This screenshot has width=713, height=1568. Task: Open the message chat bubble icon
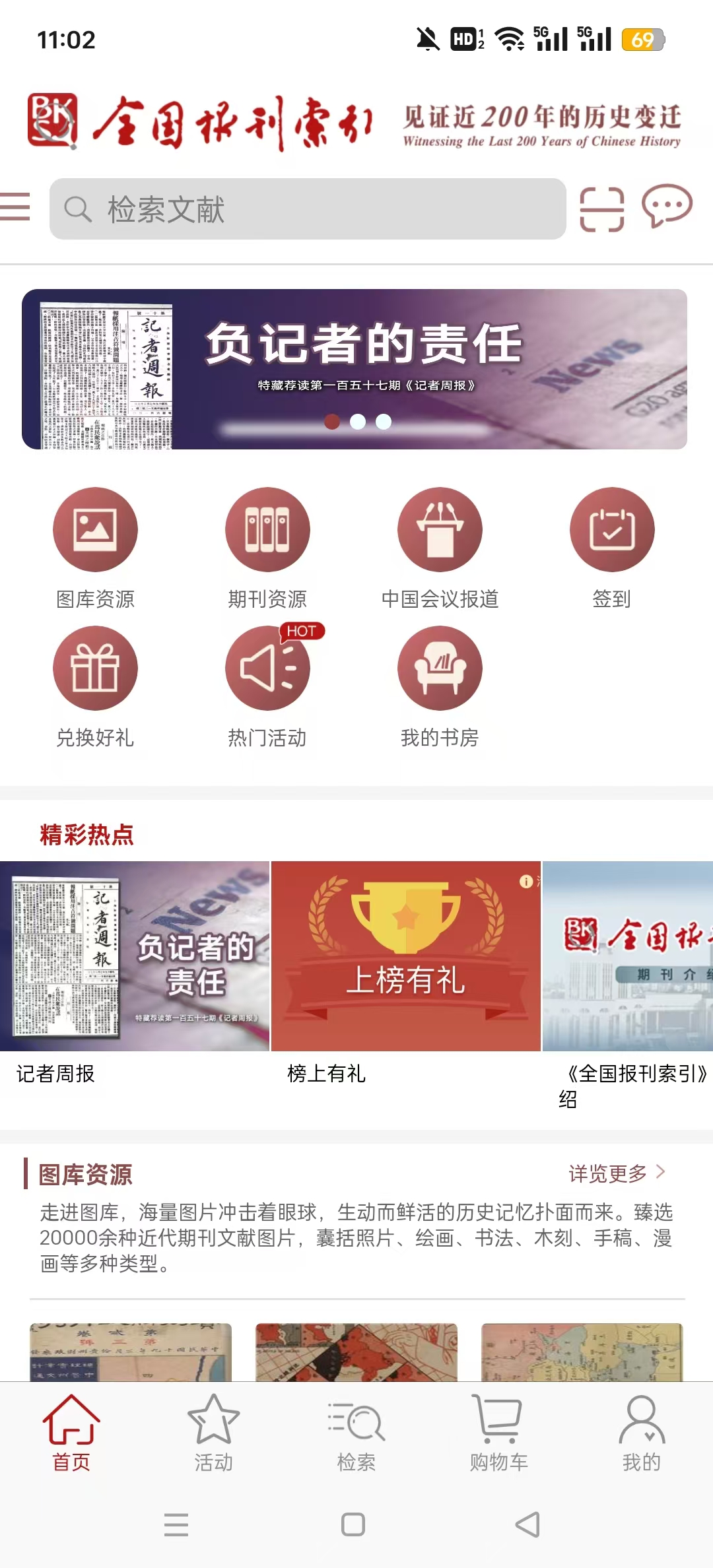(x=667, y=207)
